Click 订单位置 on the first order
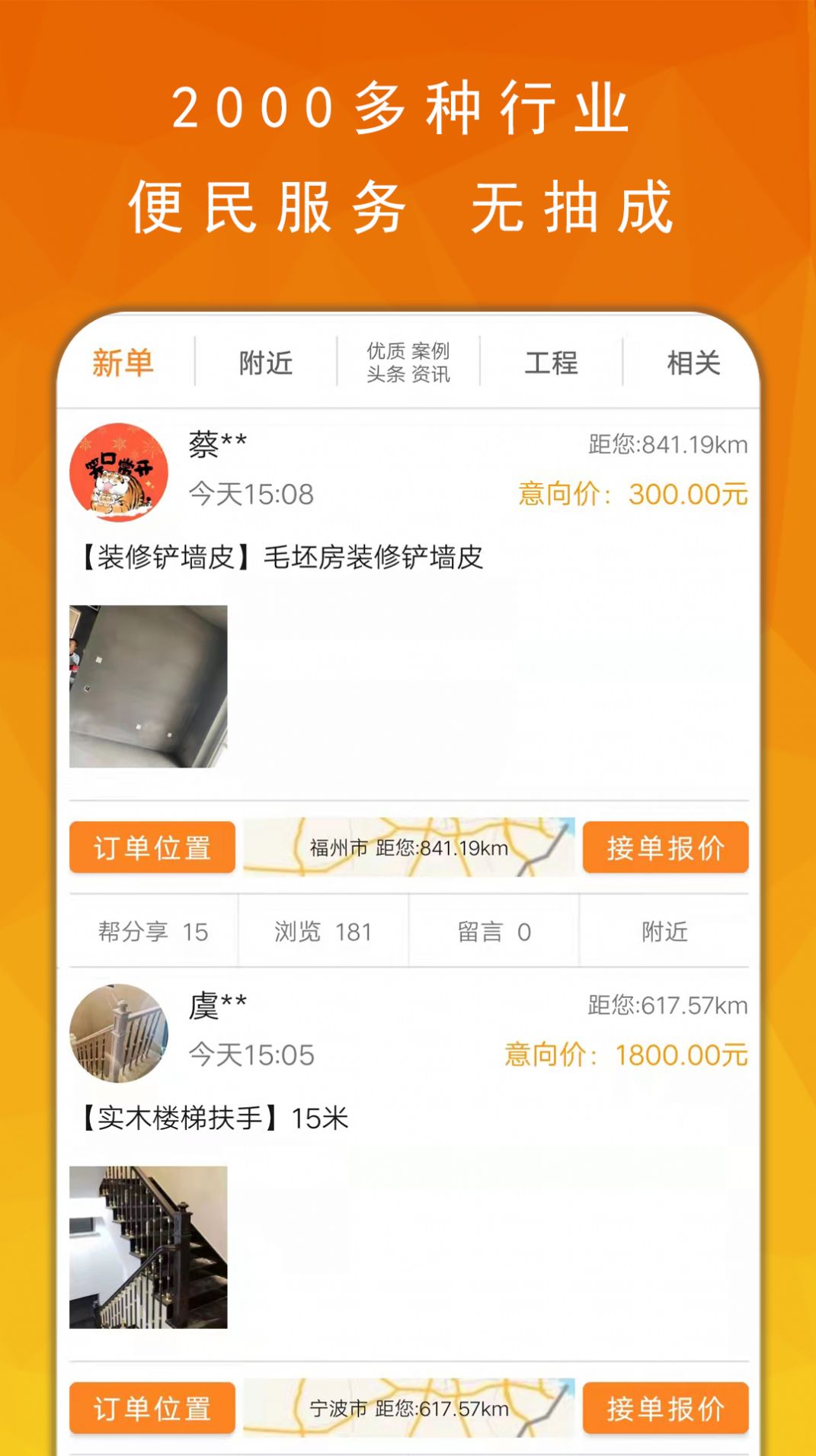Screen dimensions: 816x1456 coord(151,847)
